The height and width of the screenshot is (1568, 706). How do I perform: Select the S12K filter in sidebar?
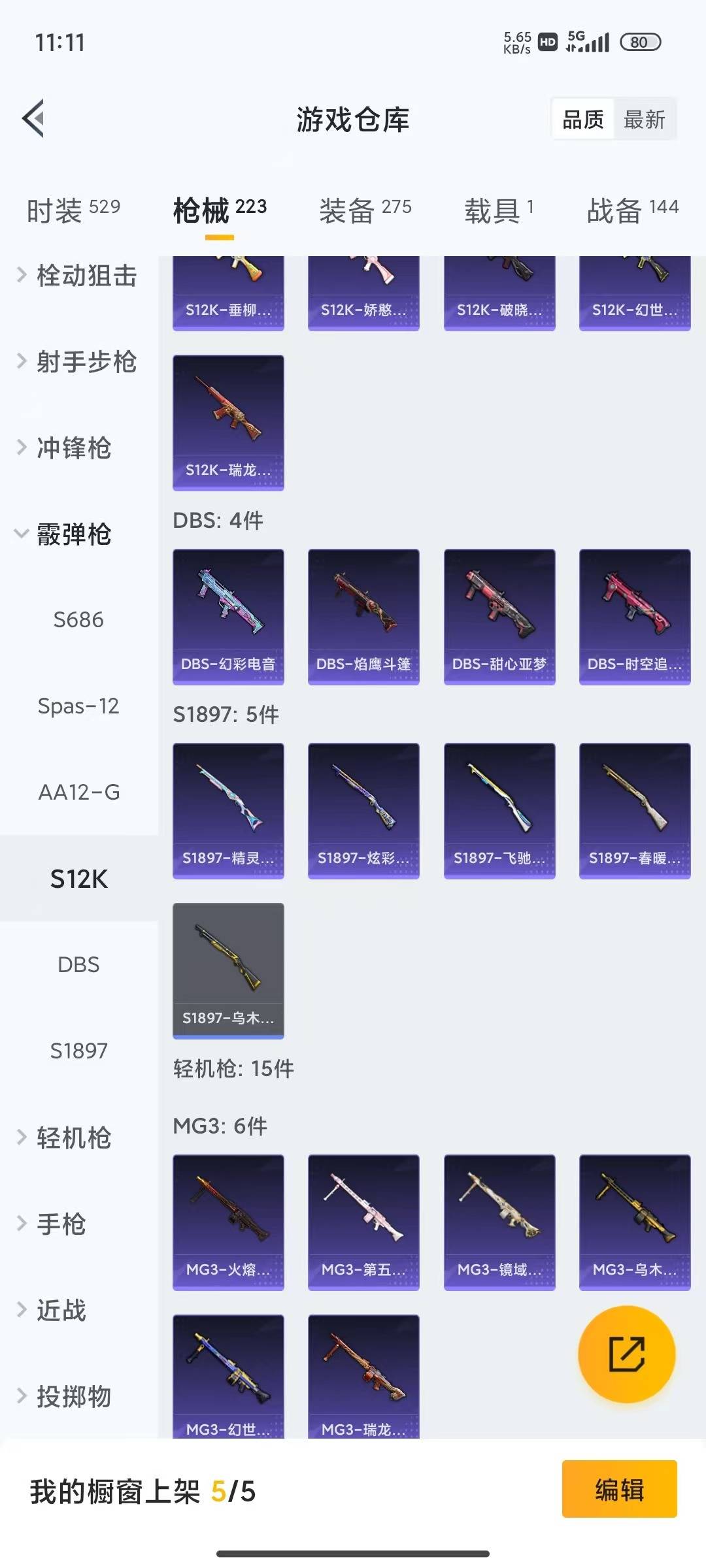click(78, 879)
